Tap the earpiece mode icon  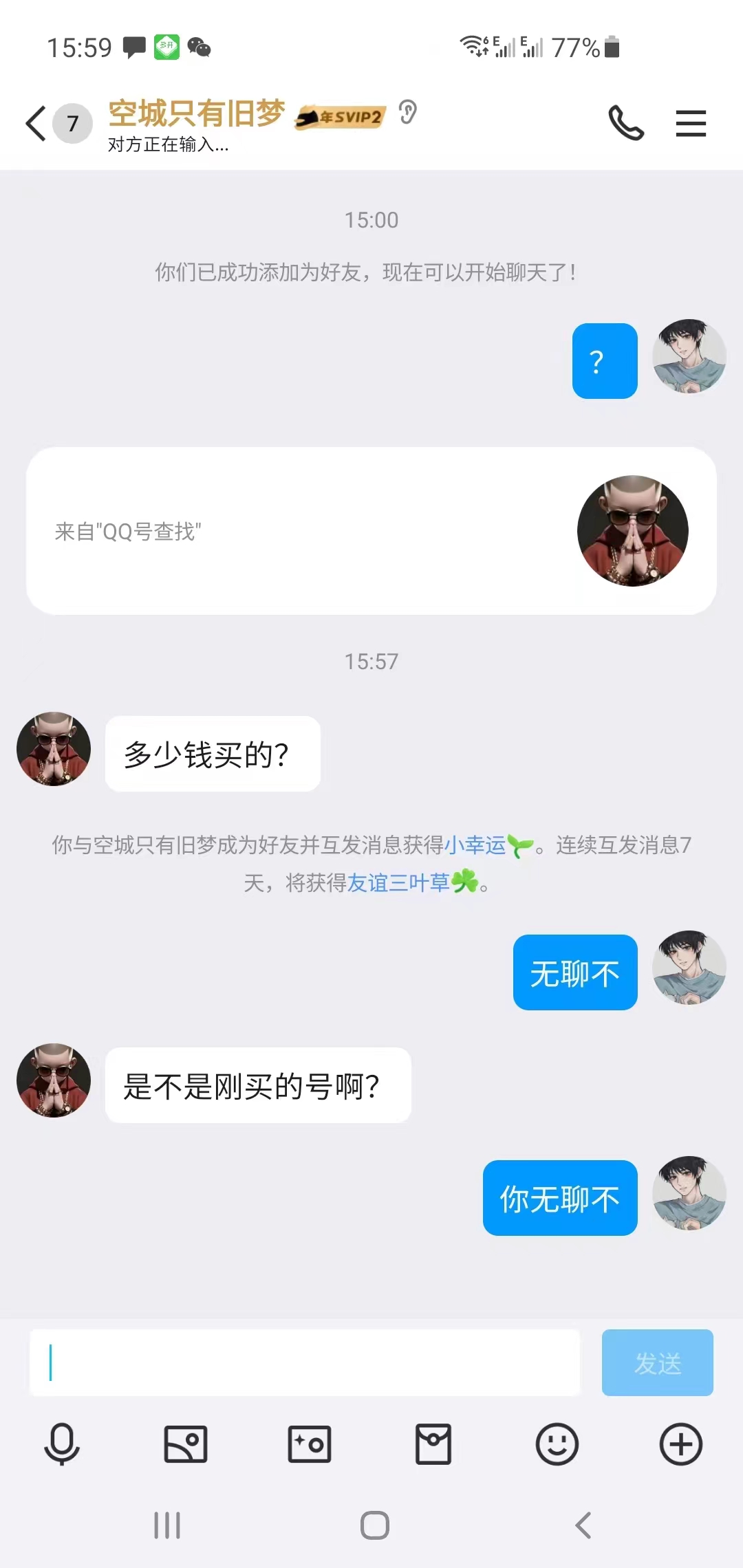click(407, 112)
